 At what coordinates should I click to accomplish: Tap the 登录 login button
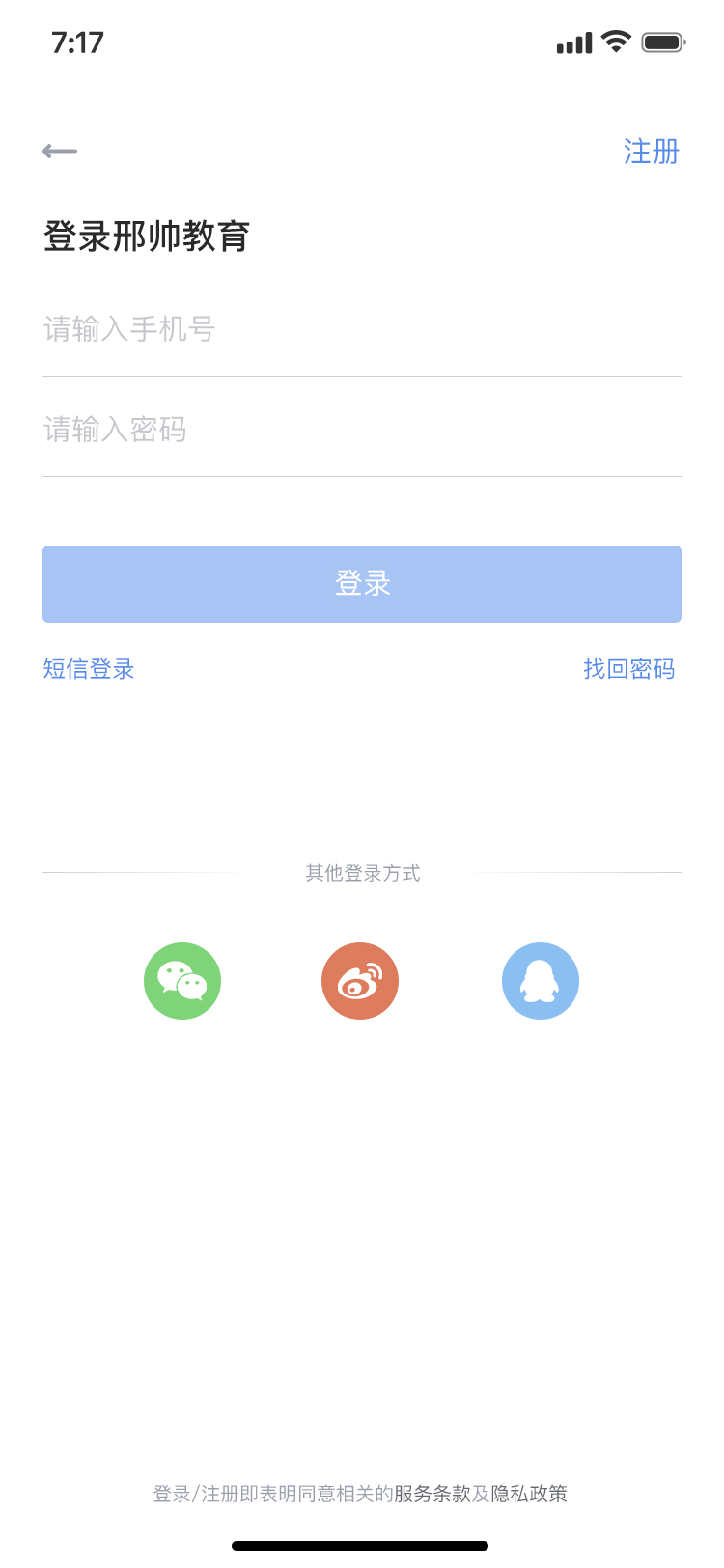362,584
